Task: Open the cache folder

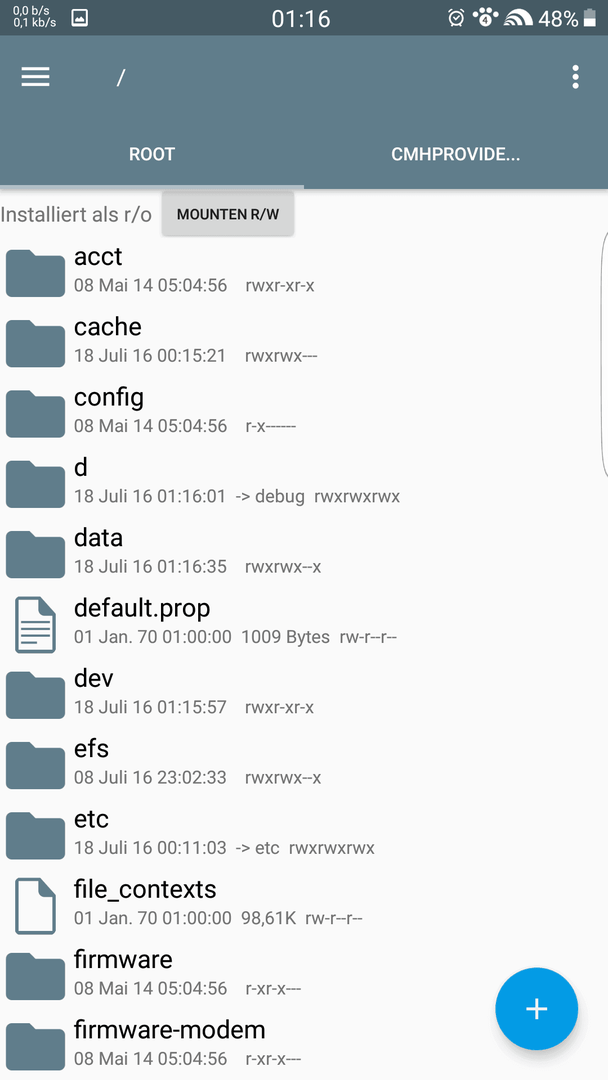Action: 304,340
